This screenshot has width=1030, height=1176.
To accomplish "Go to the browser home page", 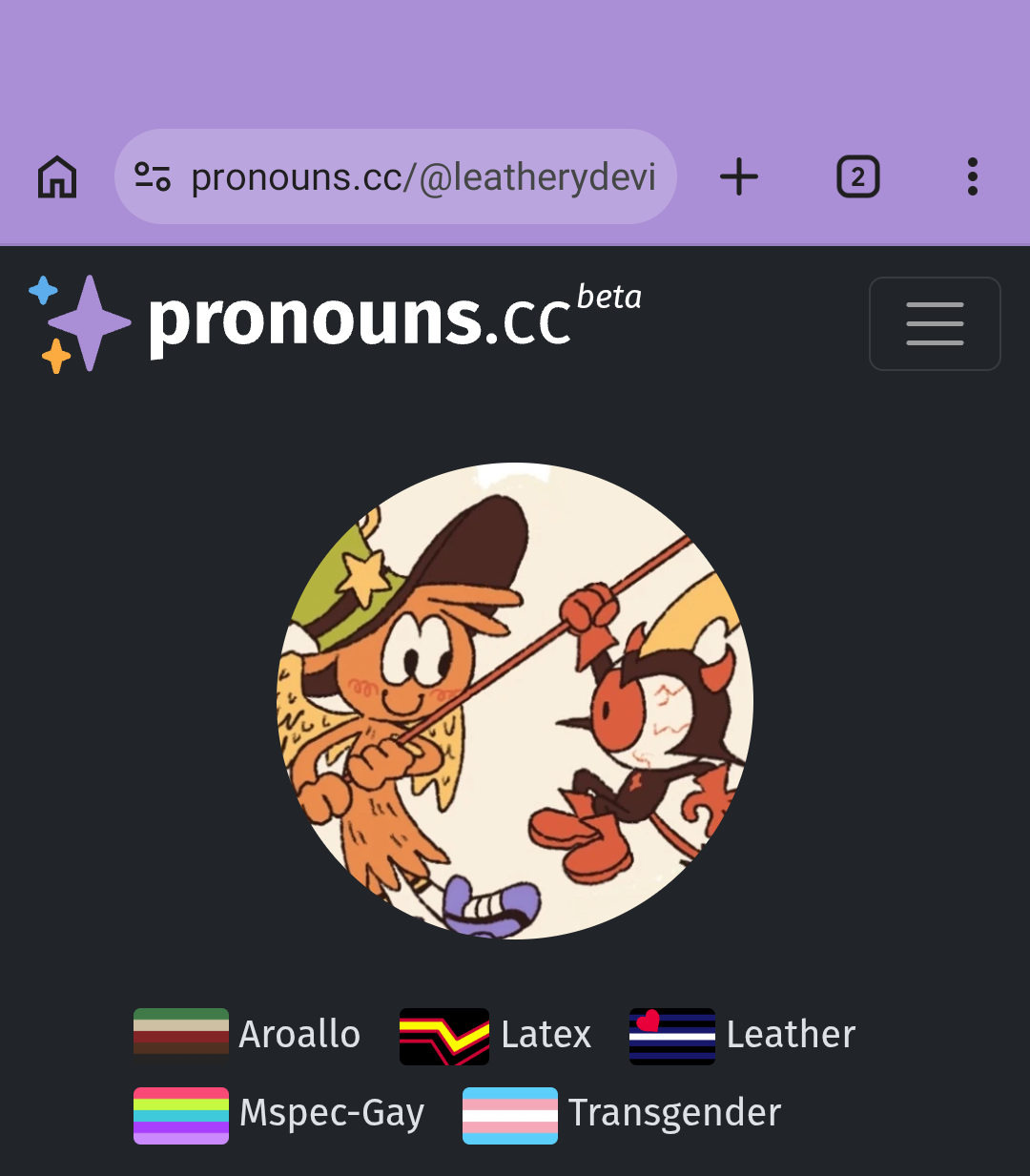I will [57, 177].
